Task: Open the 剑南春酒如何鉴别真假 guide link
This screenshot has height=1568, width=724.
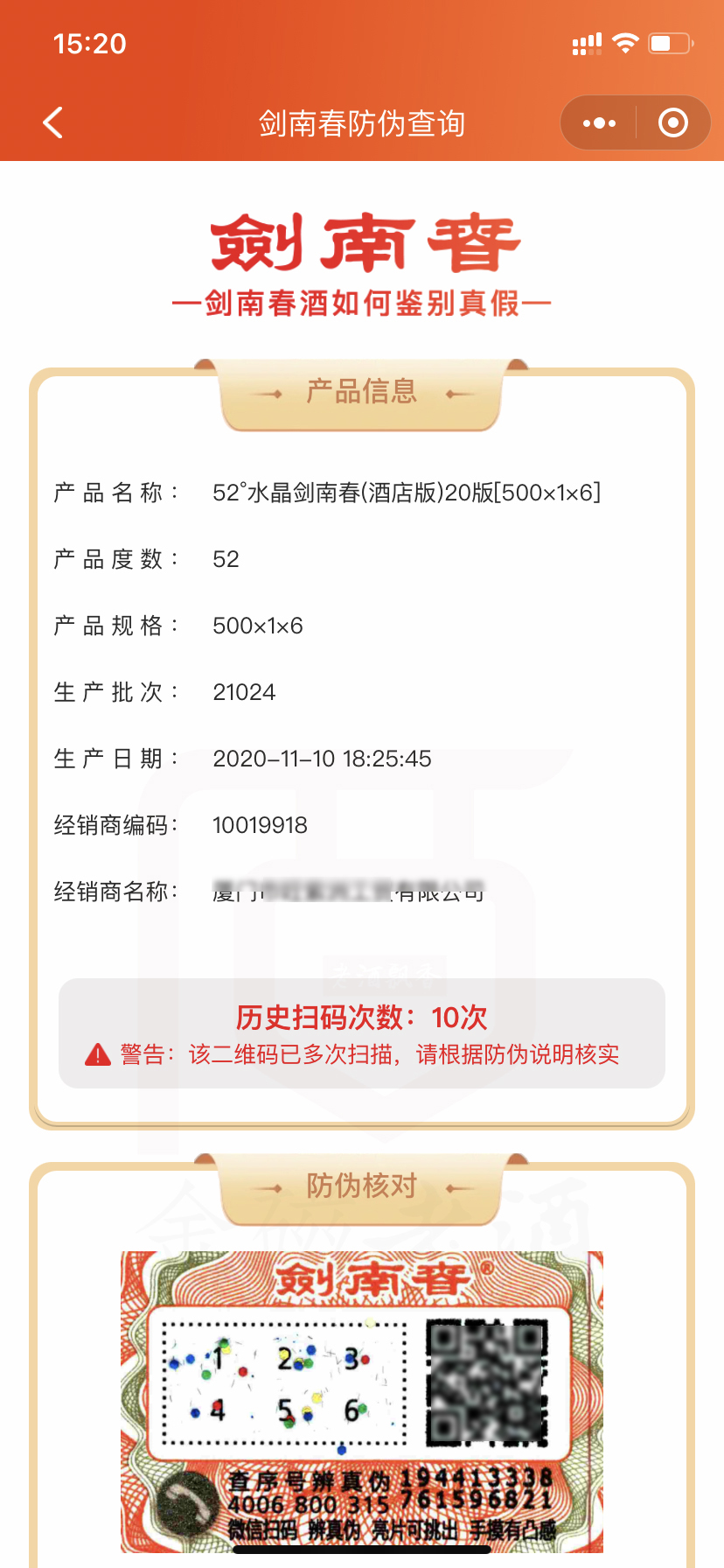Action: [361, 304]
